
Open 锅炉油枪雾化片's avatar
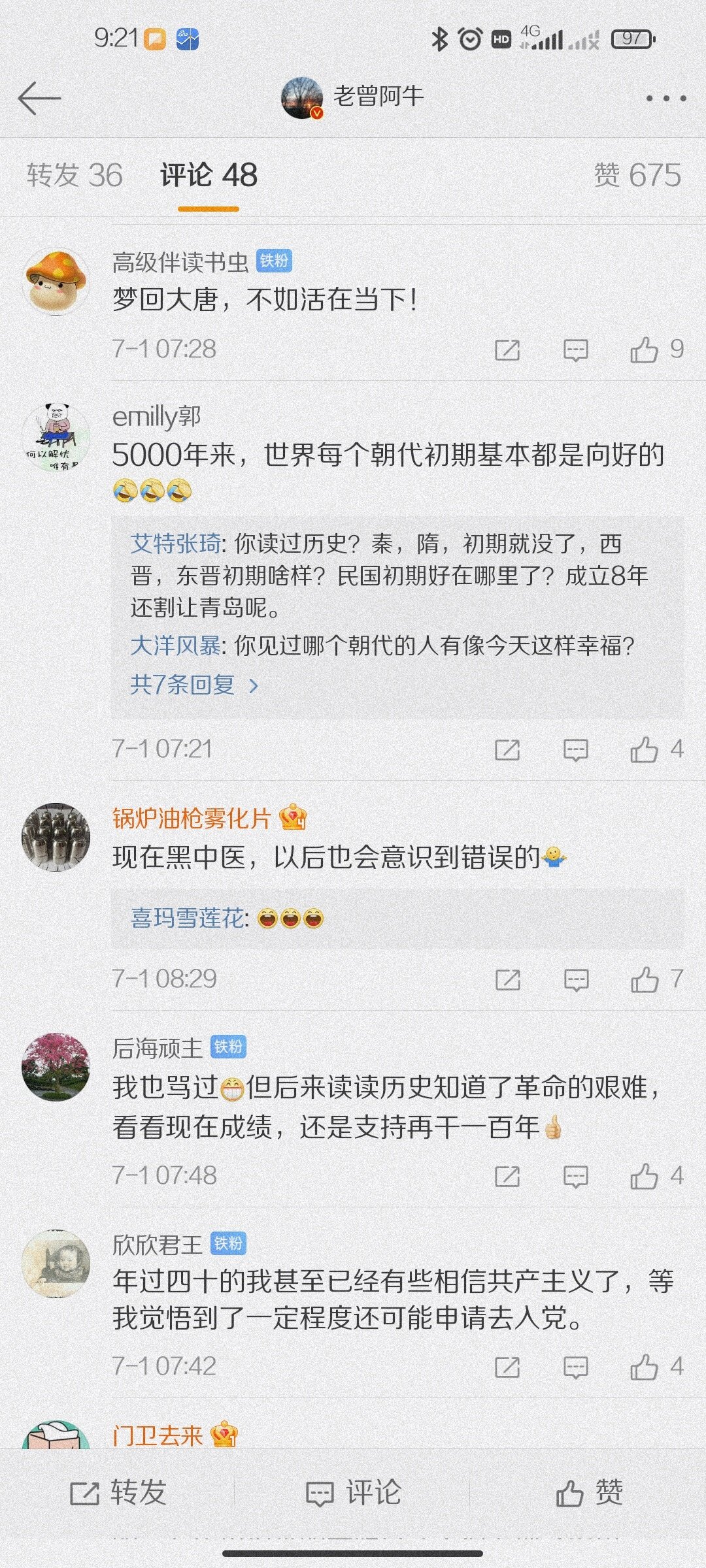[x=56, y=837]
